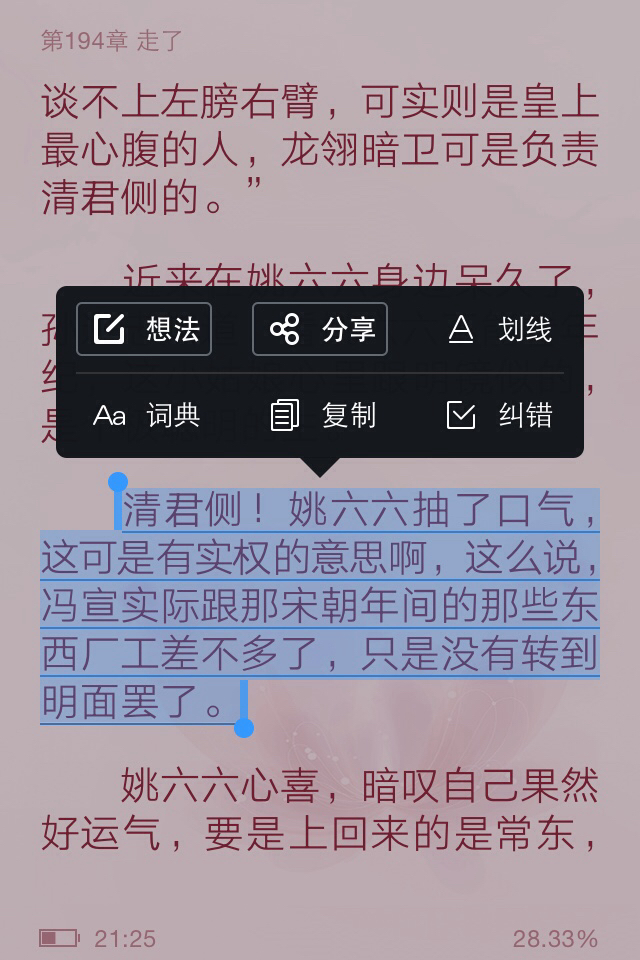Add a thought with 想法
Viewport: 640px width, 960px height.
[144, 329]
